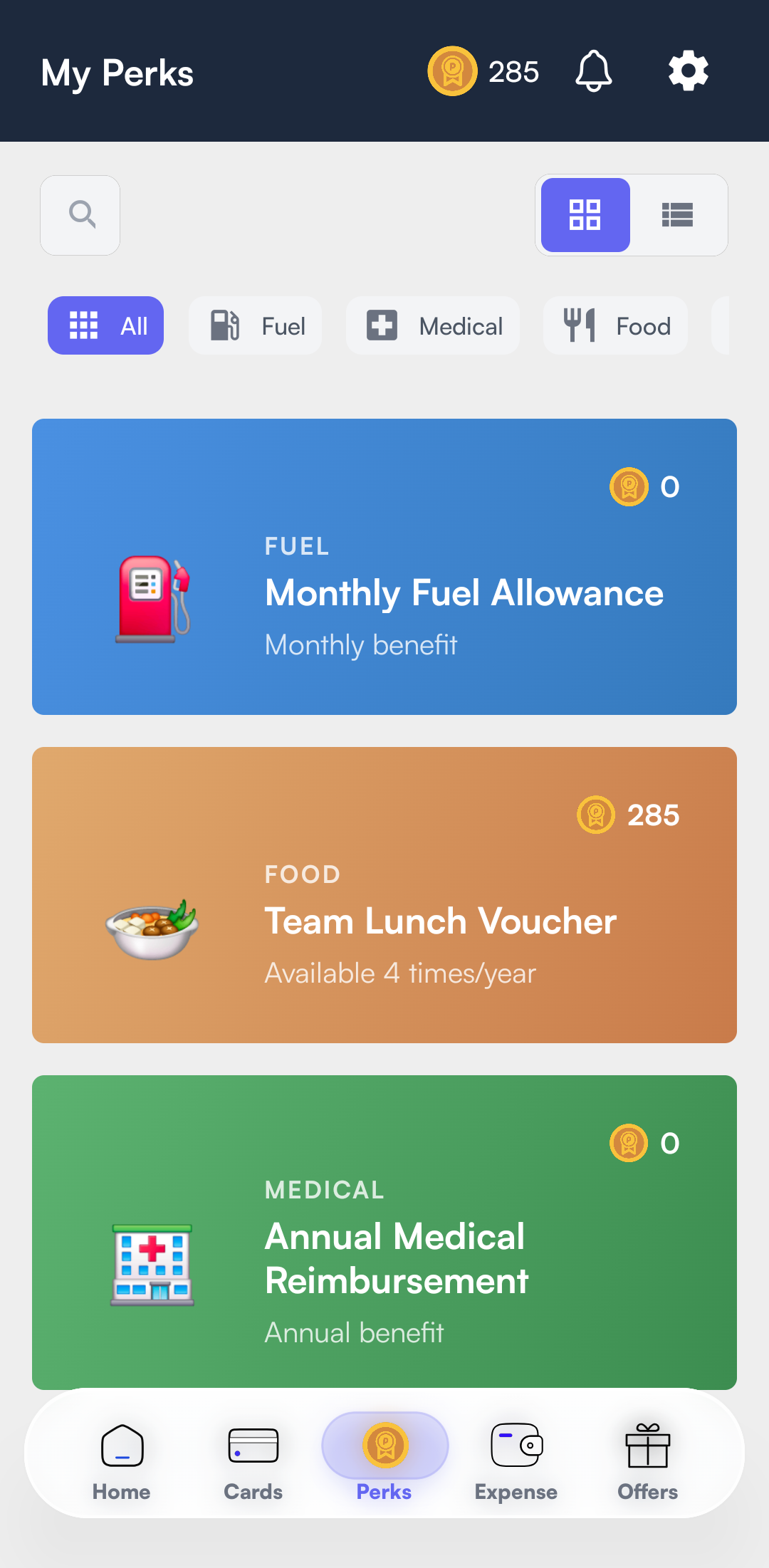Image resolution: width=769 pixels, height=1568 pixels.
Task: Tap the search icon button
Action: point(80,215)
